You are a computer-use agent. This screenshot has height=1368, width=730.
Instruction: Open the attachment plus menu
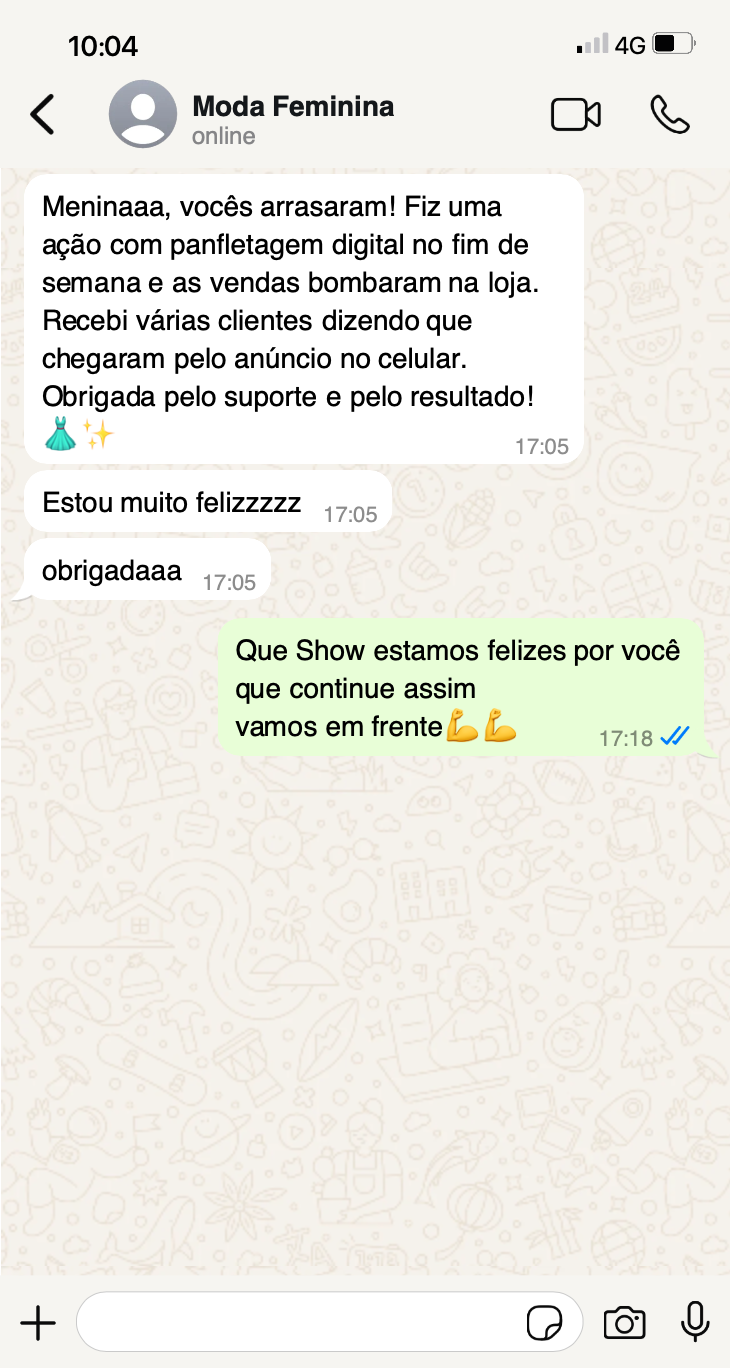pos(38,1323)
